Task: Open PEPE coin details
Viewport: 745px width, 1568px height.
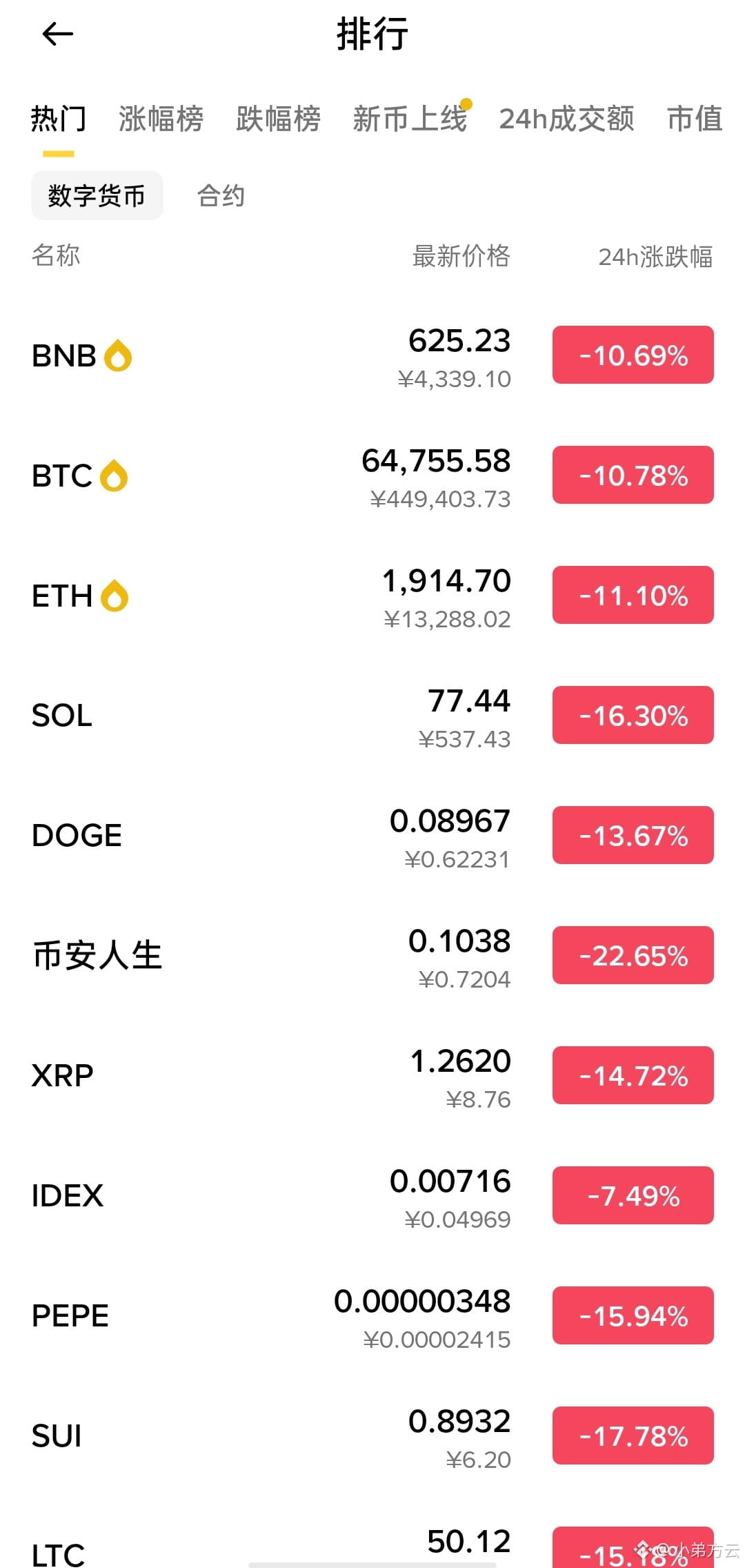Action: tap(372, 1317)
